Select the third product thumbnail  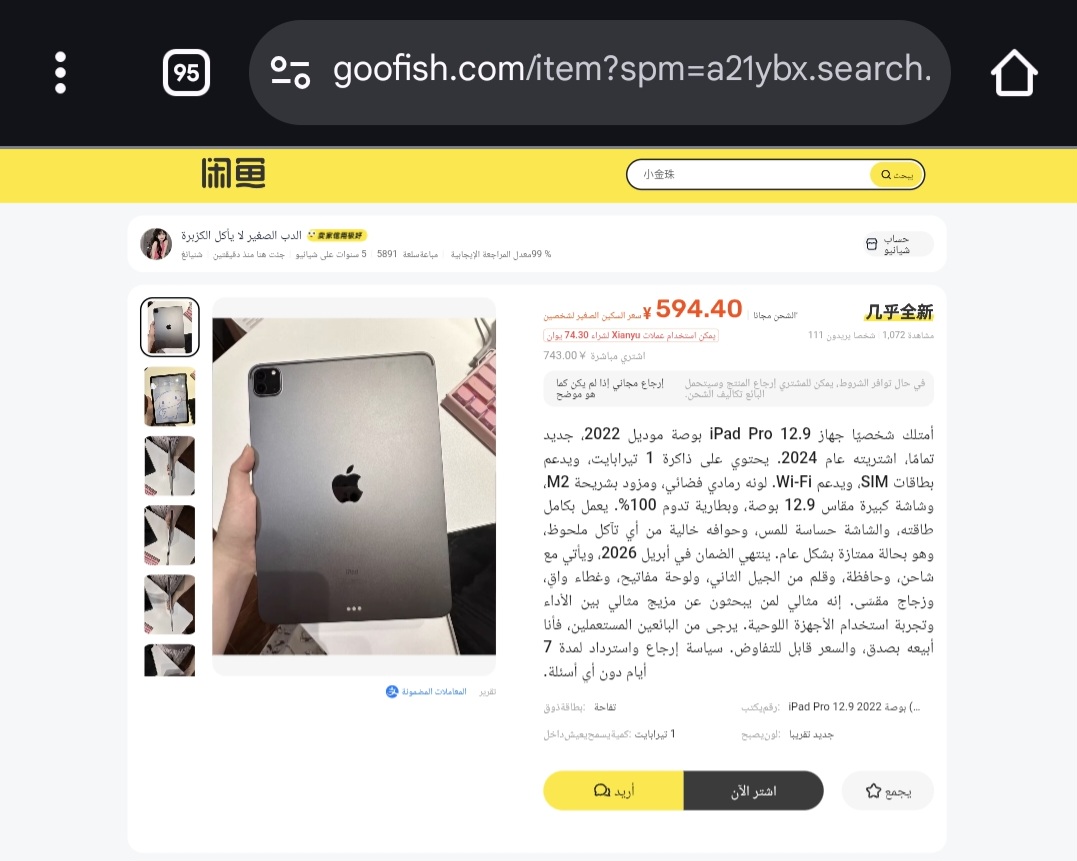pos(170,465)
